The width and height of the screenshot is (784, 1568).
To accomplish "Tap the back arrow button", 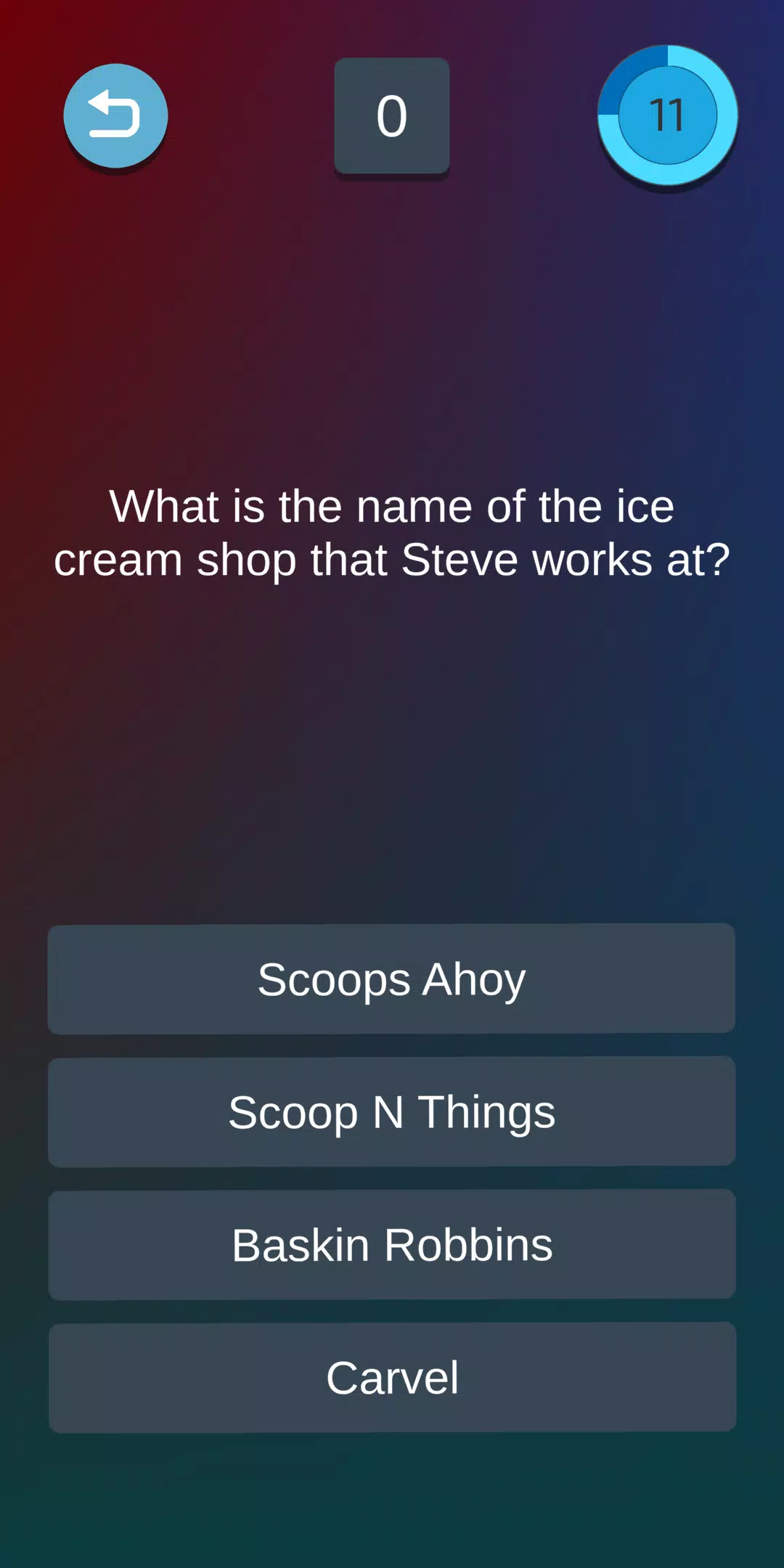I will [115, 116].
